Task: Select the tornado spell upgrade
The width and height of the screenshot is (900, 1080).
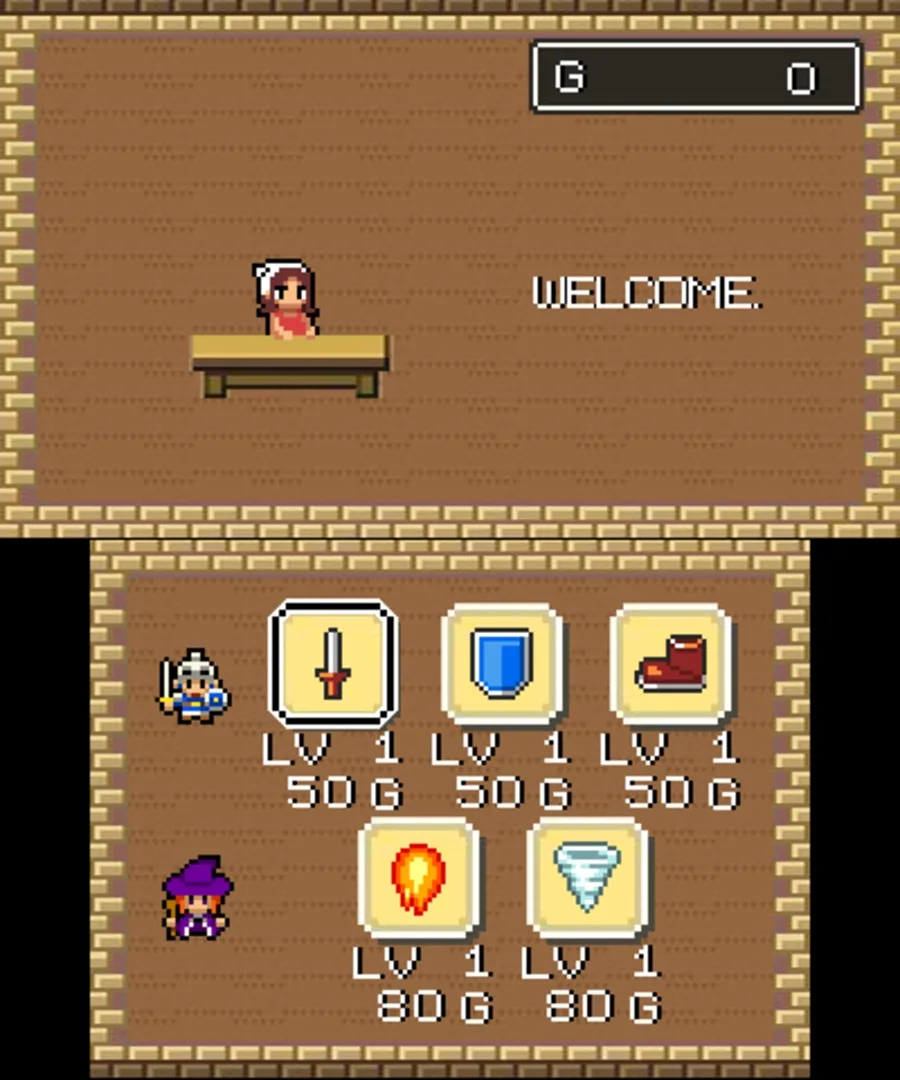Action: pos(587,879)
